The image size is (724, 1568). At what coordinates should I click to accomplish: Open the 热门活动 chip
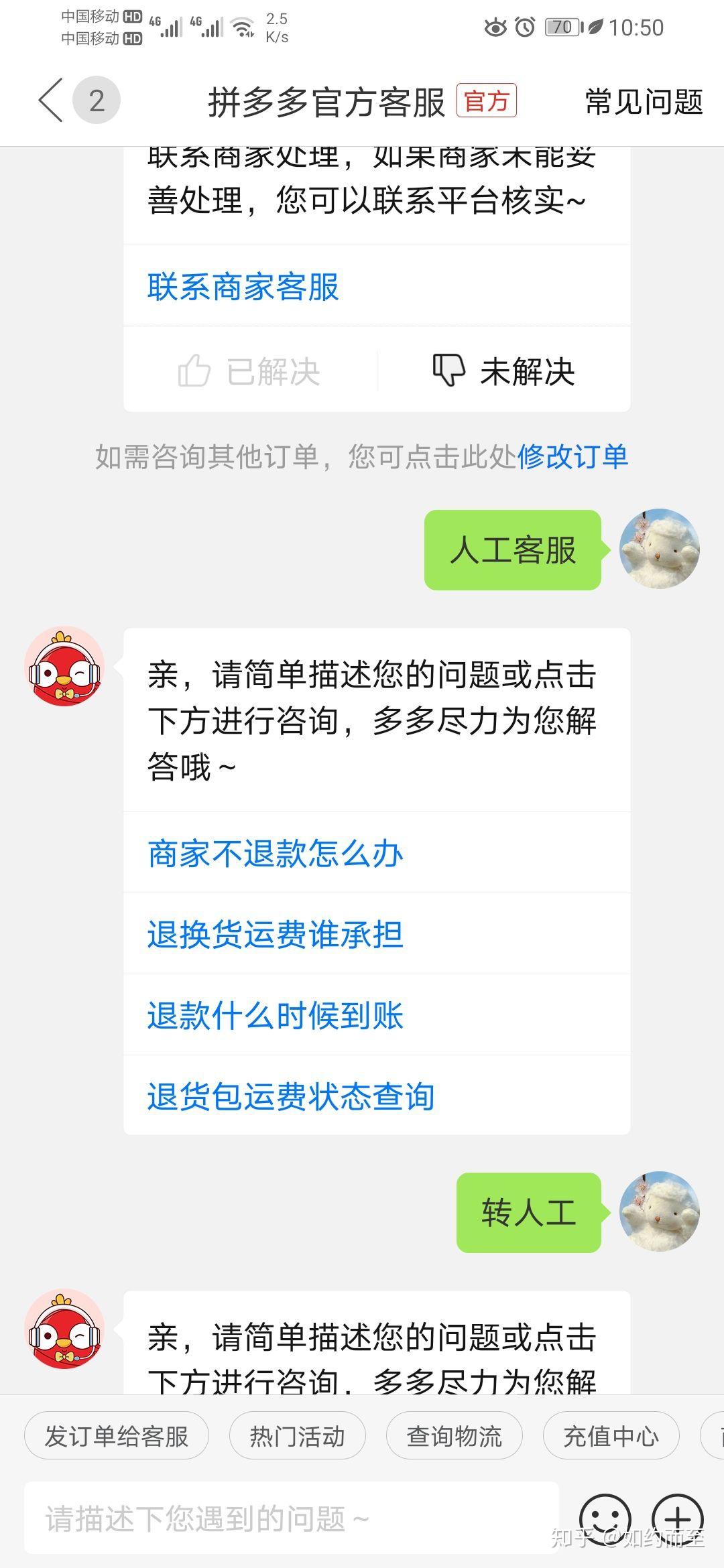click(x=297, y=1437)
